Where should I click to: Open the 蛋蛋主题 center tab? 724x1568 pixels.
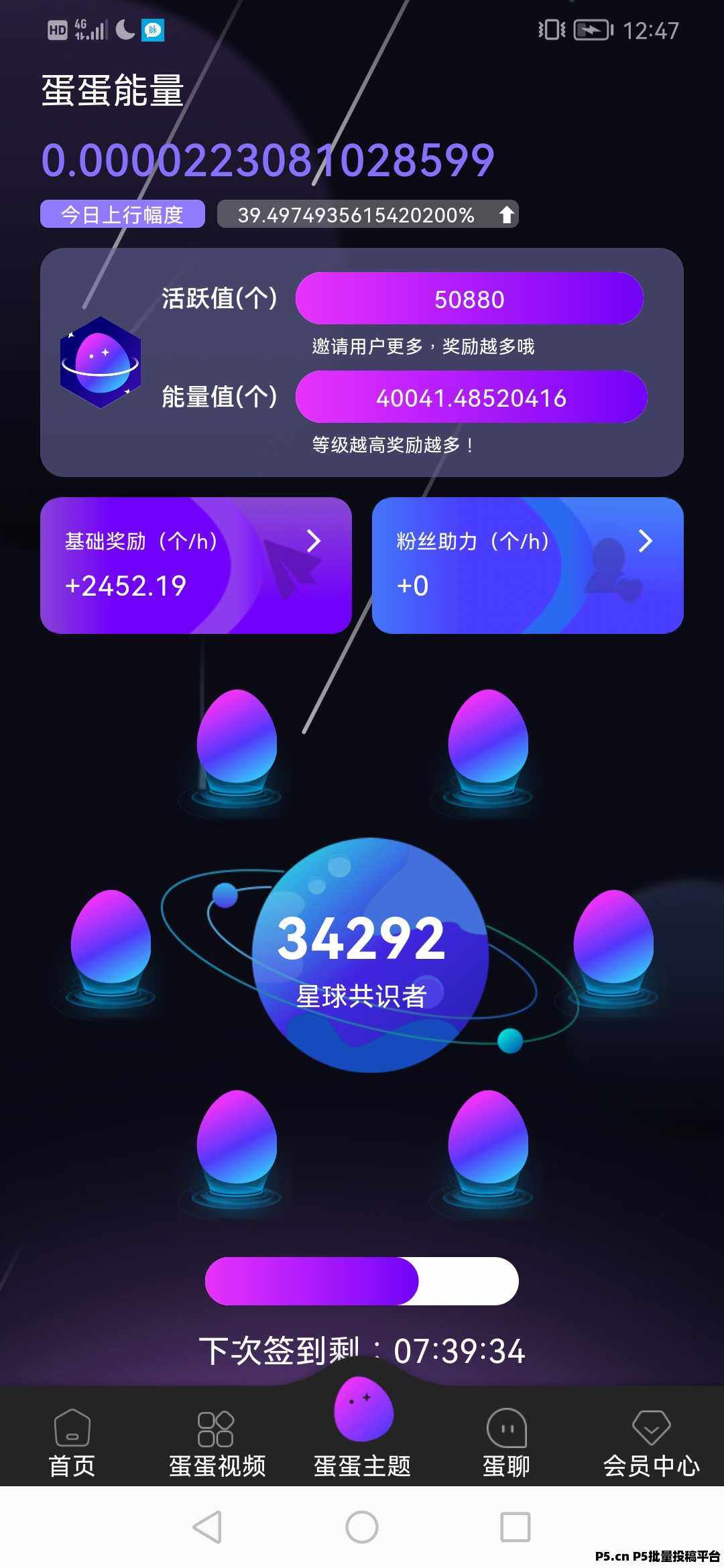pyautogui.click(x=363, y=1427)
